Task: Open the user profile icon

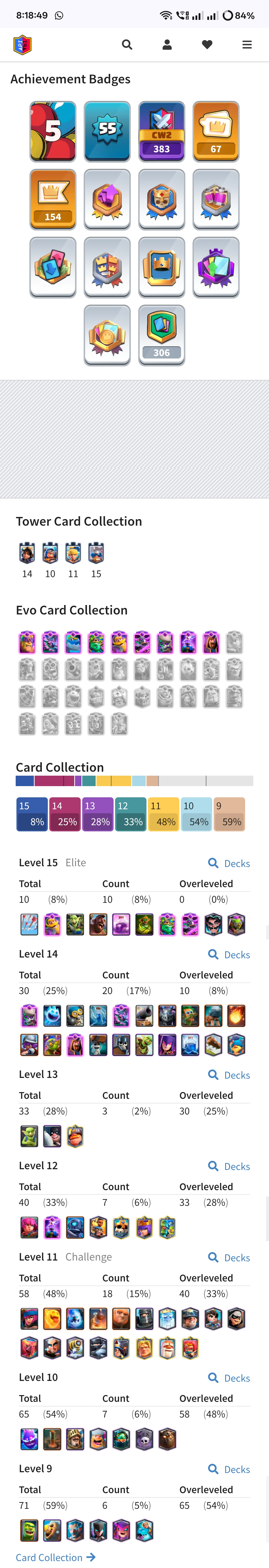Action: tap(167, 45)
